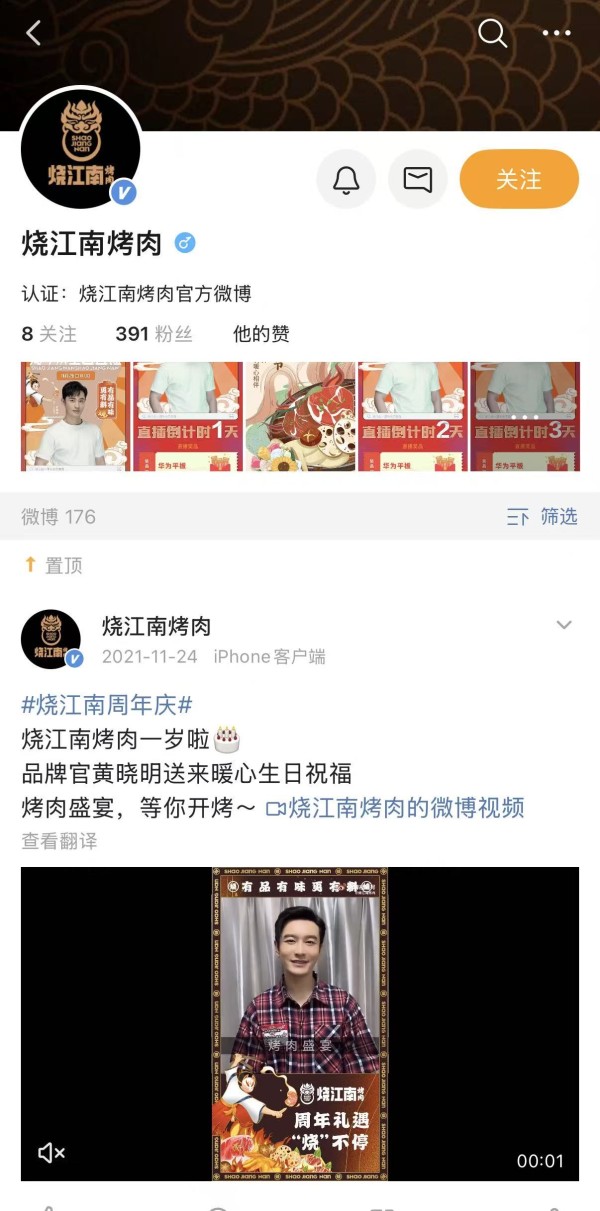The height and width of the screenshot is (1211, 600).
Task: Open the first album photo thumbnail
Action: coord(76,416)
